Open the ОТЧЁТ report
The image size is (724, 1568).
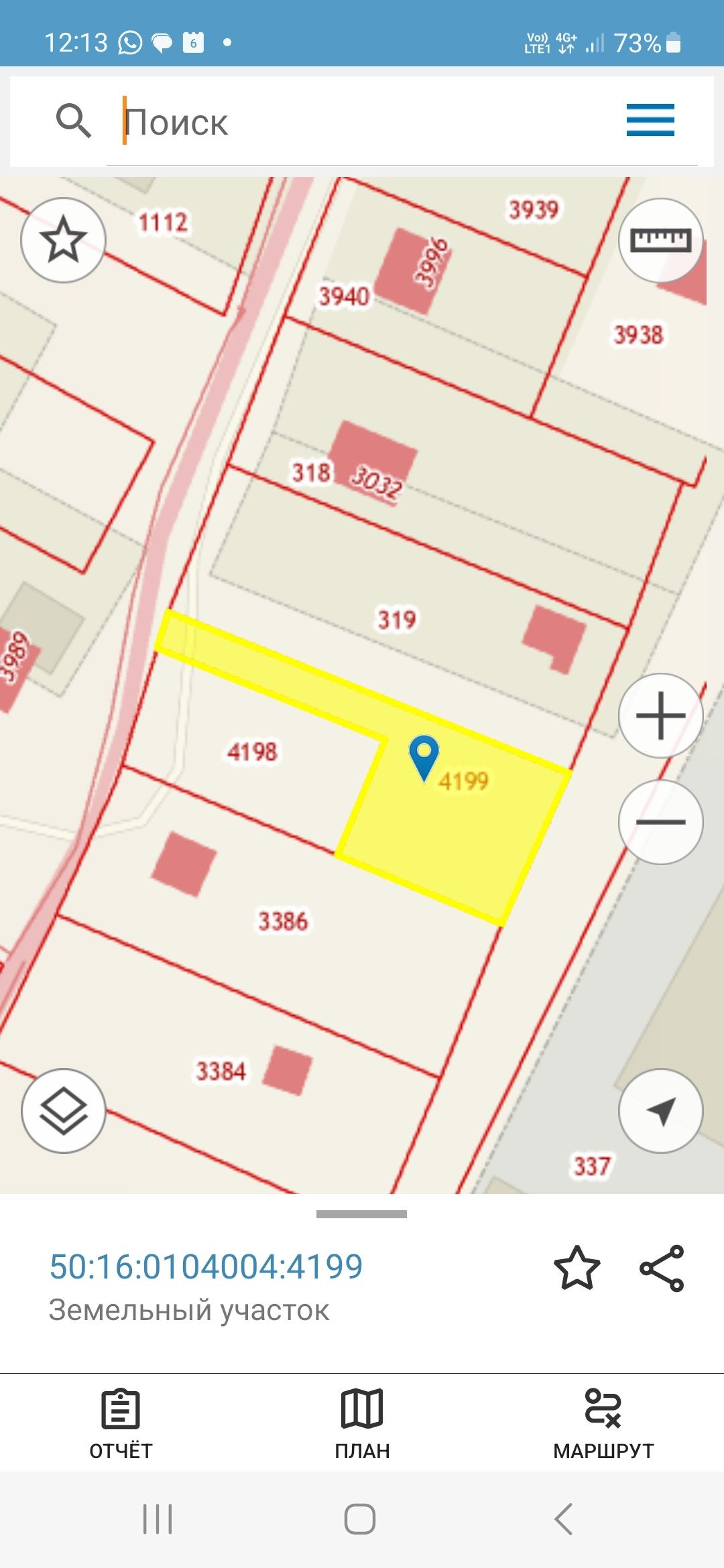[x=121, y=1423]
